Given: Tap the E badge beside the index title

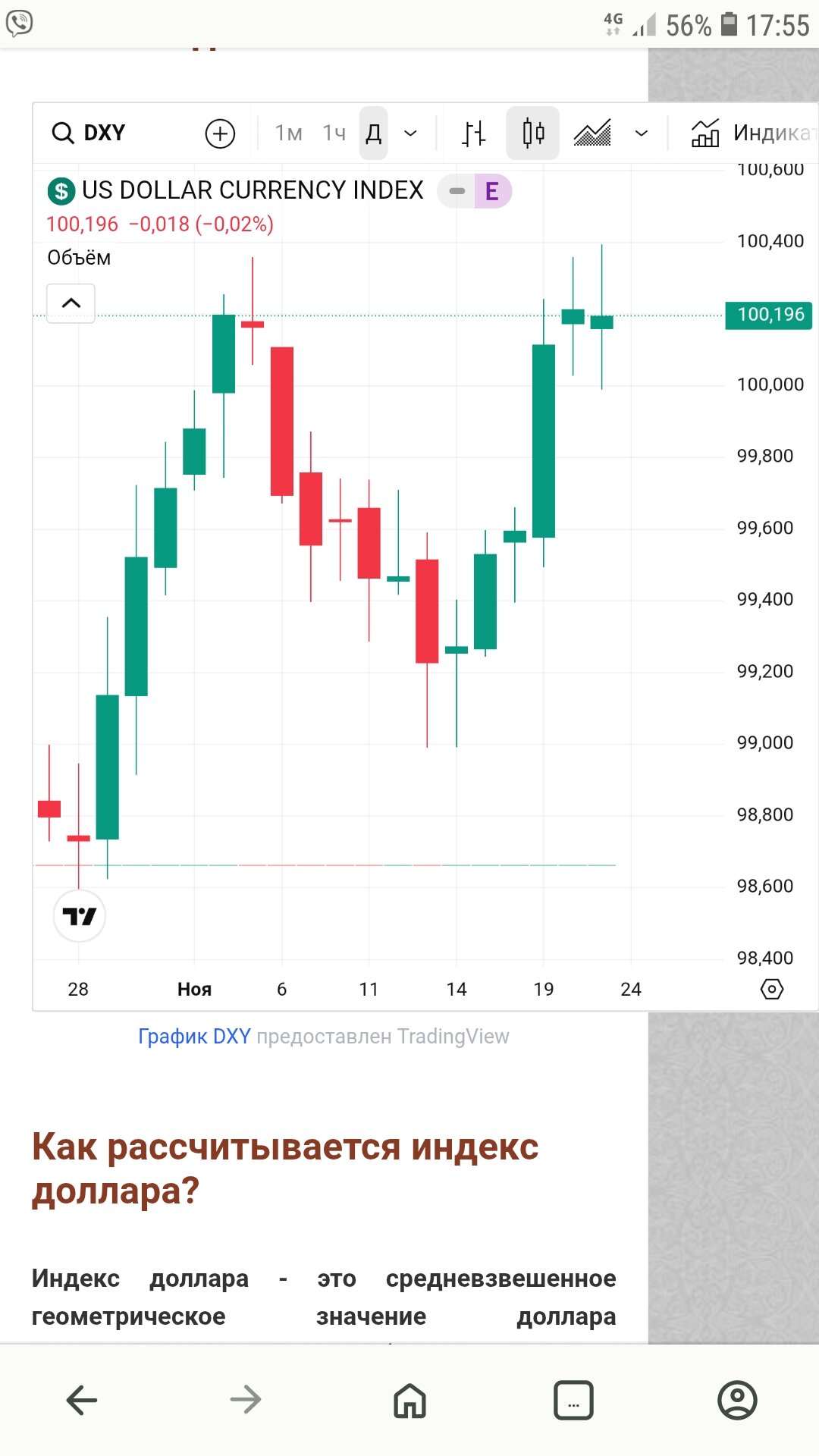Looking at the screenshot, I should point(491,191).
